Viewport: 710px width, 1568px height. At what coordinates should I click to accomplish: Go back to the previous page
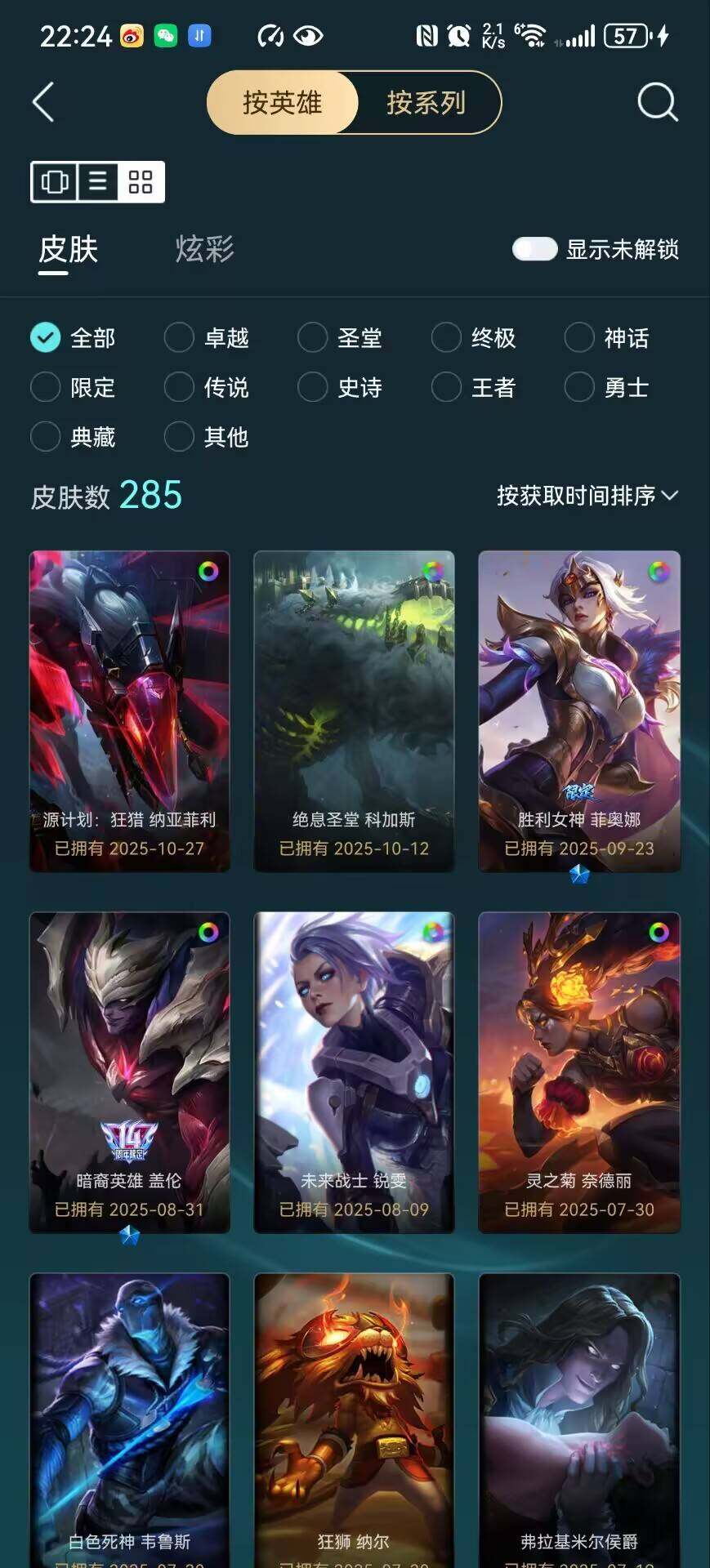click(43, 102)
